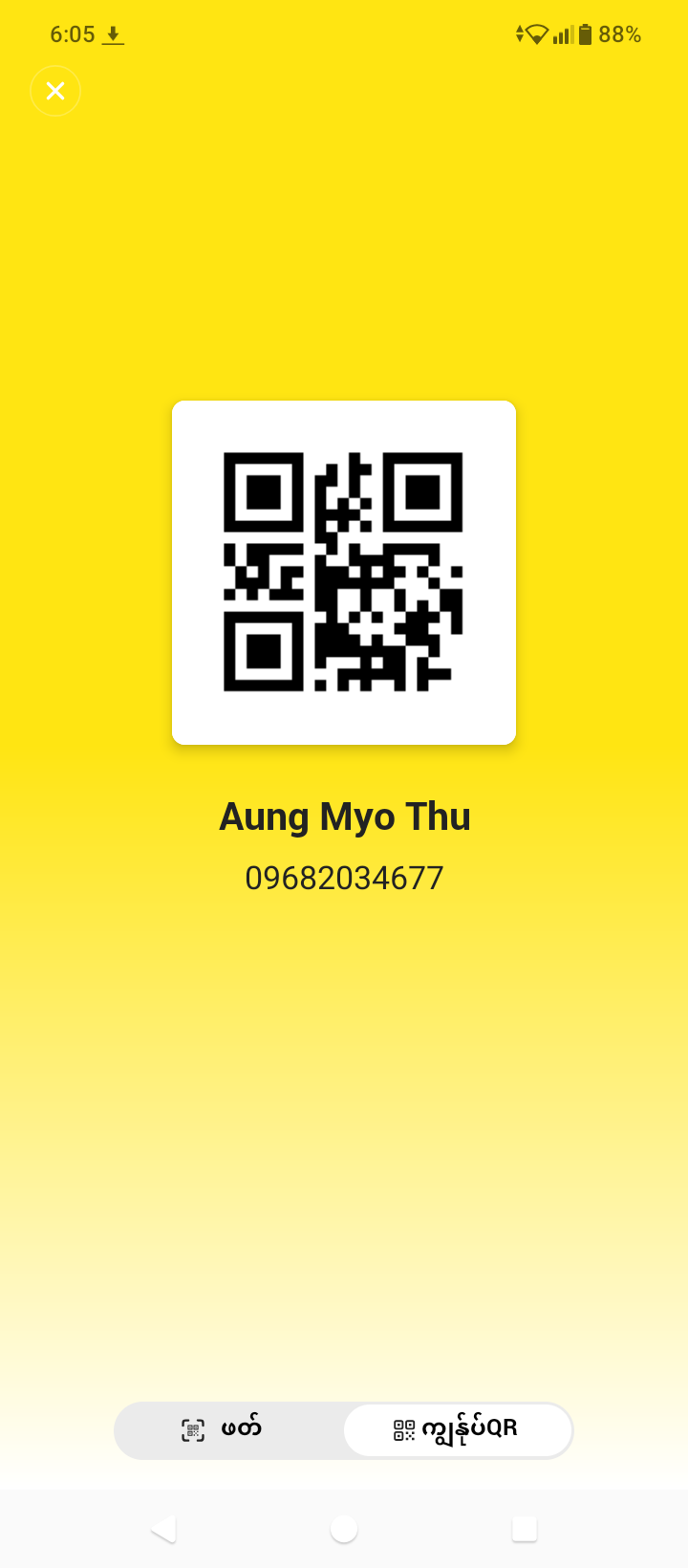This screenshot has height=1568, width=688.
Task: Close the QR code screen
Action: [x=55, y=91]
